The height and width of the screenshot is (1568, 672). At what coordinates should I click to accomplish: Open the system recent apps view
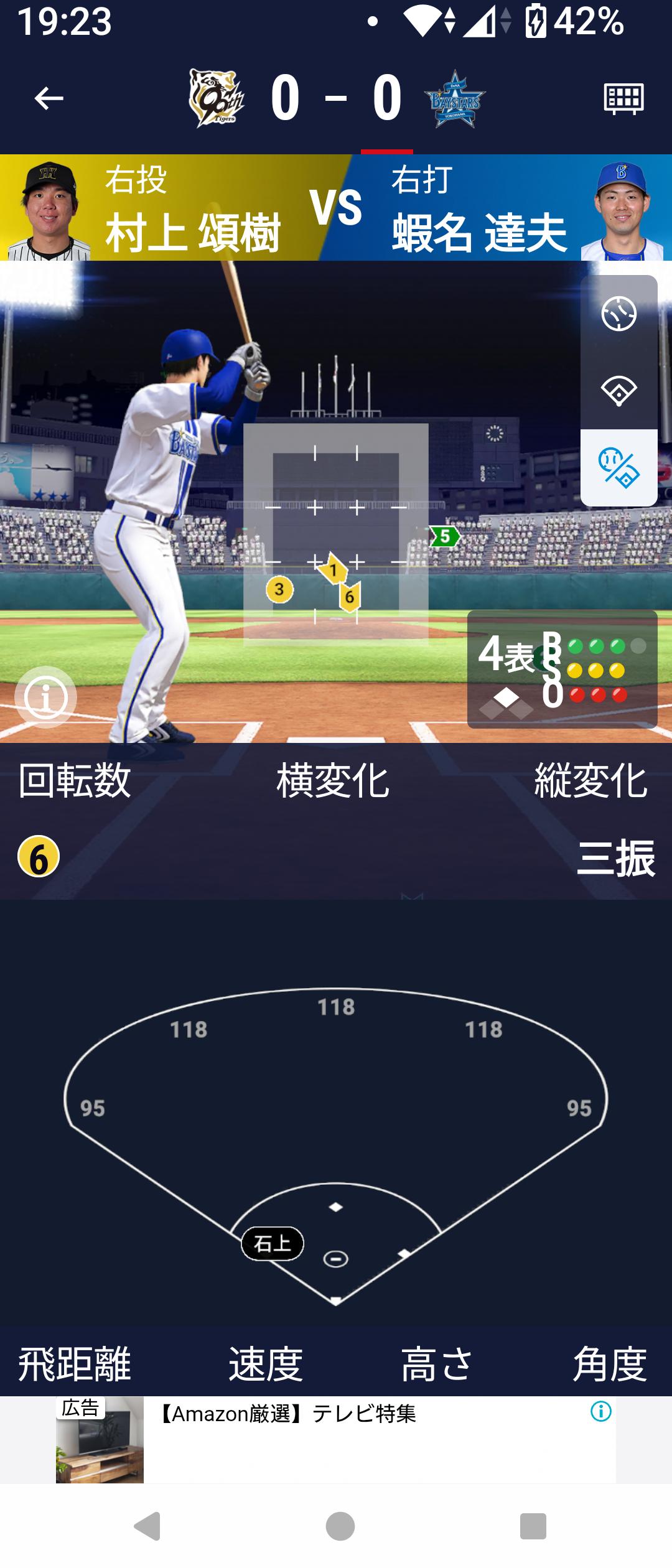[x=533, y=1526]
